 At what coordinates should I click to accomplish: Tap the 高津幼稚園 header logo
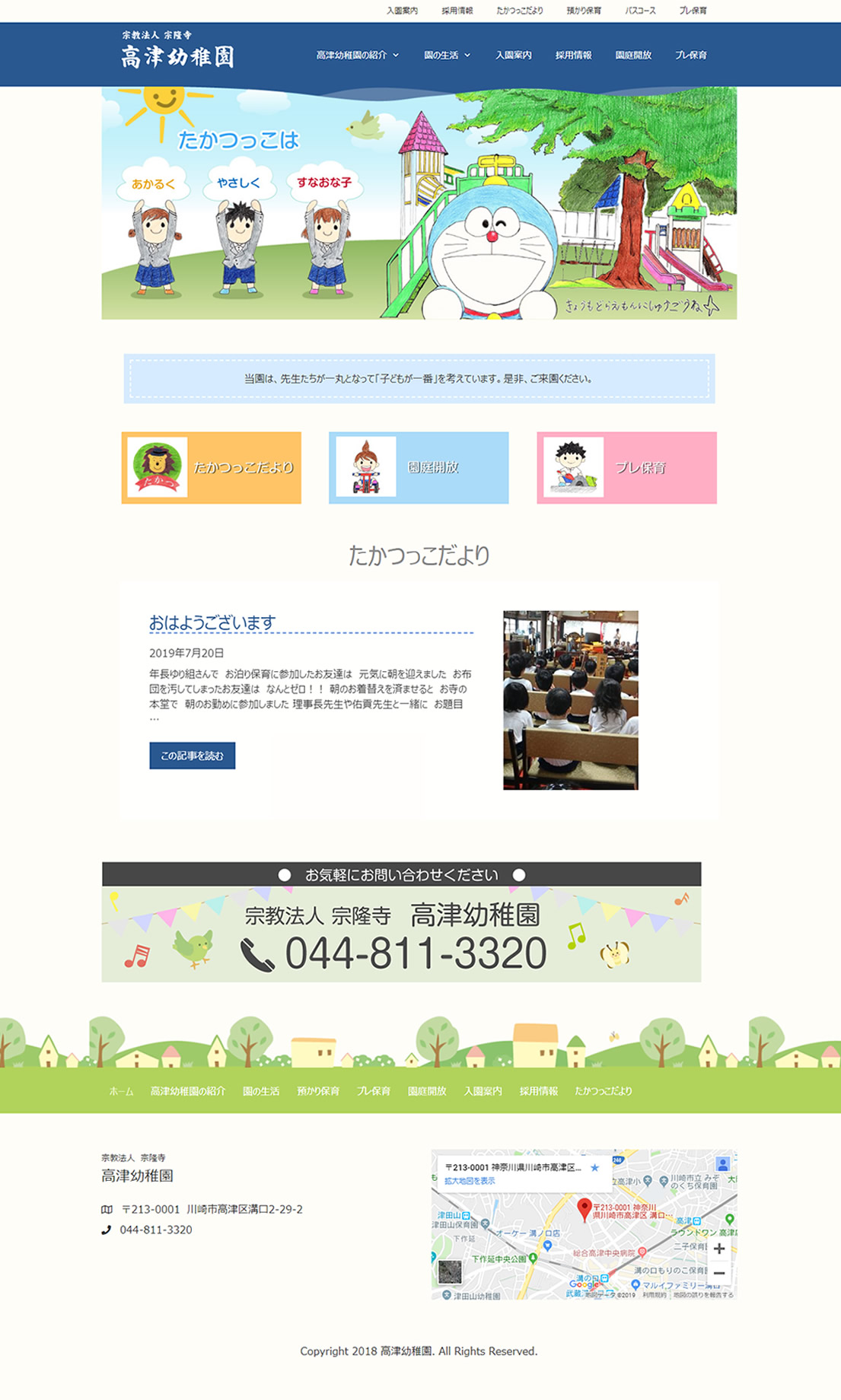(177, 50)
